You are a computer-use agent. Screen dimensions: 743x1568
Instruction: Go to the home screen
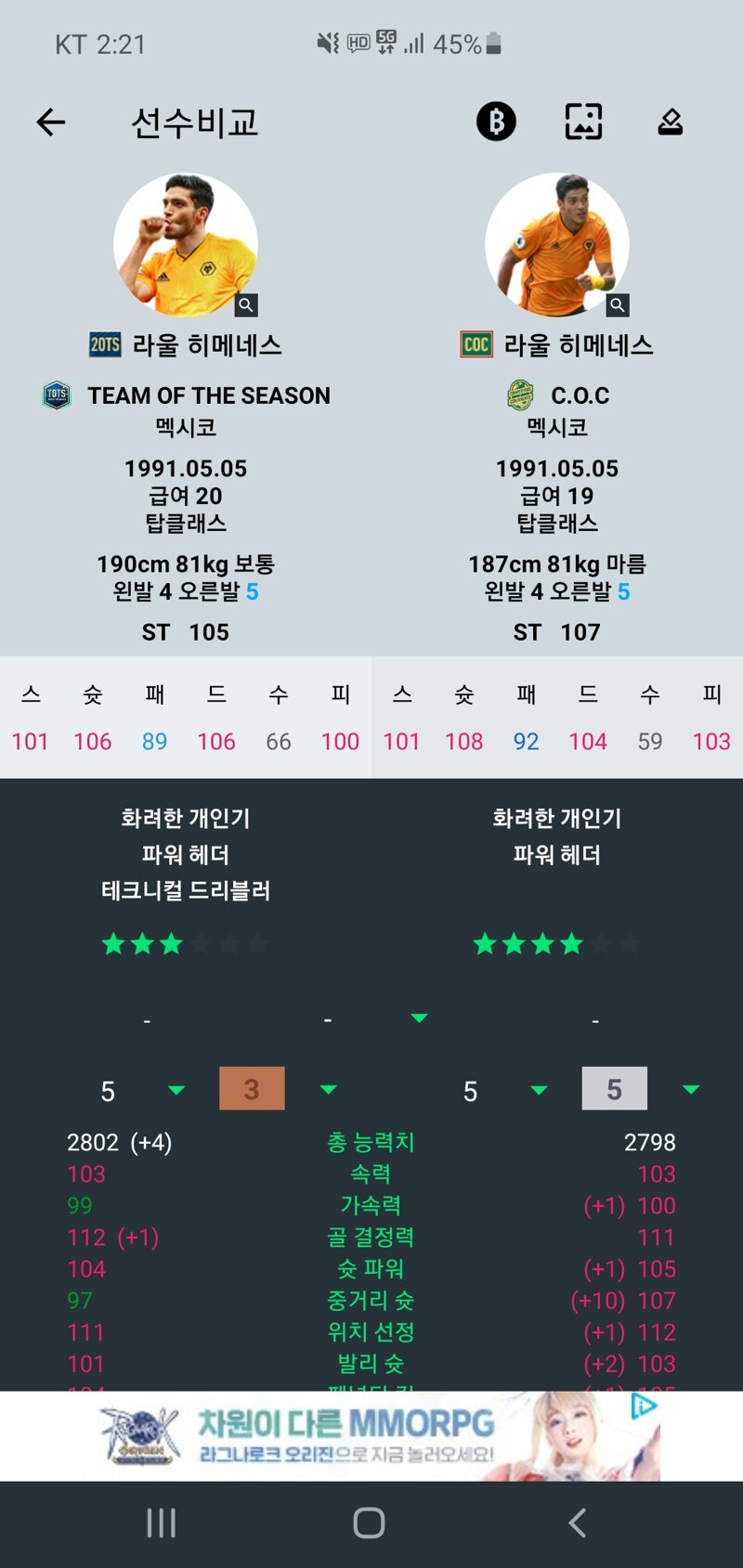coord(370,1523)
